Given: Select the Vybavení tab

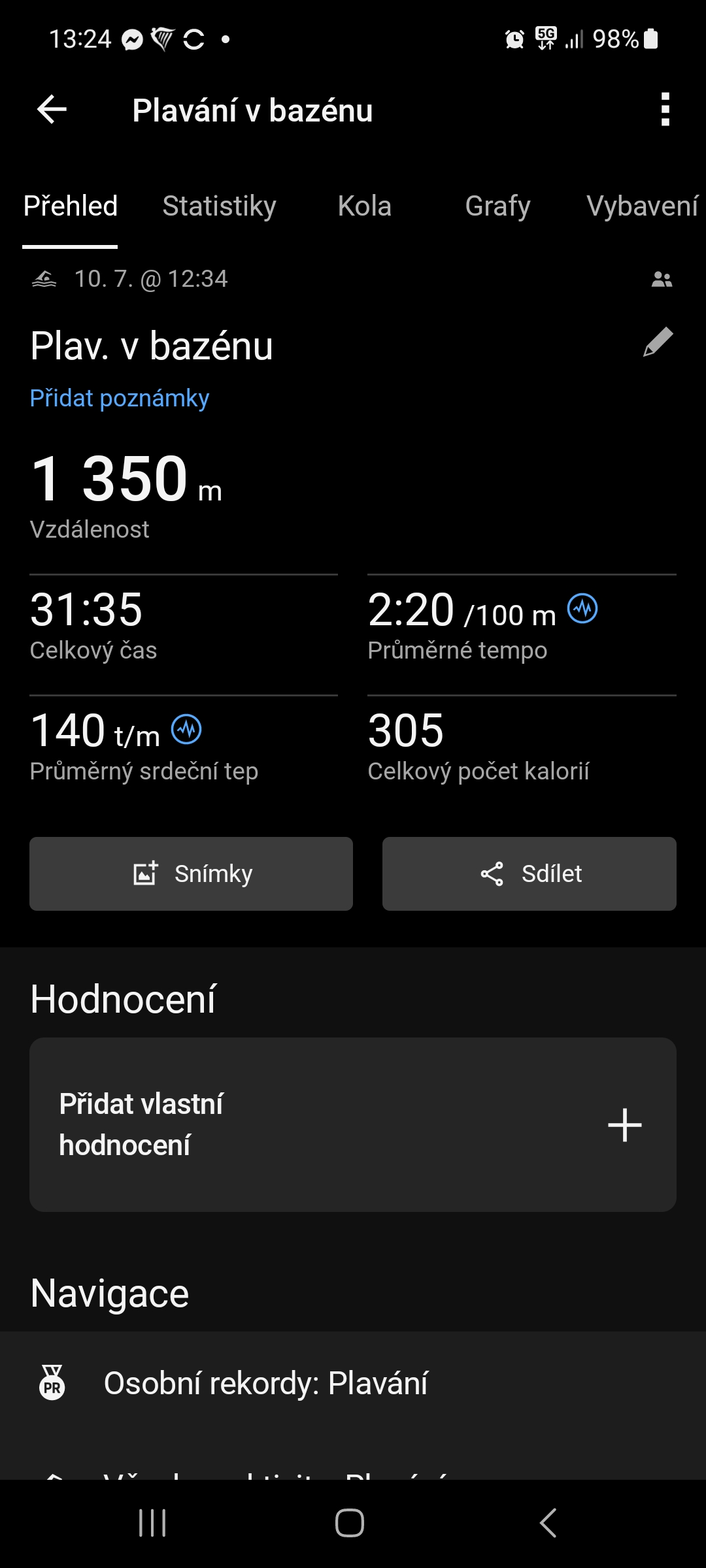Looking at the screenshot, I should pos(642,206).
